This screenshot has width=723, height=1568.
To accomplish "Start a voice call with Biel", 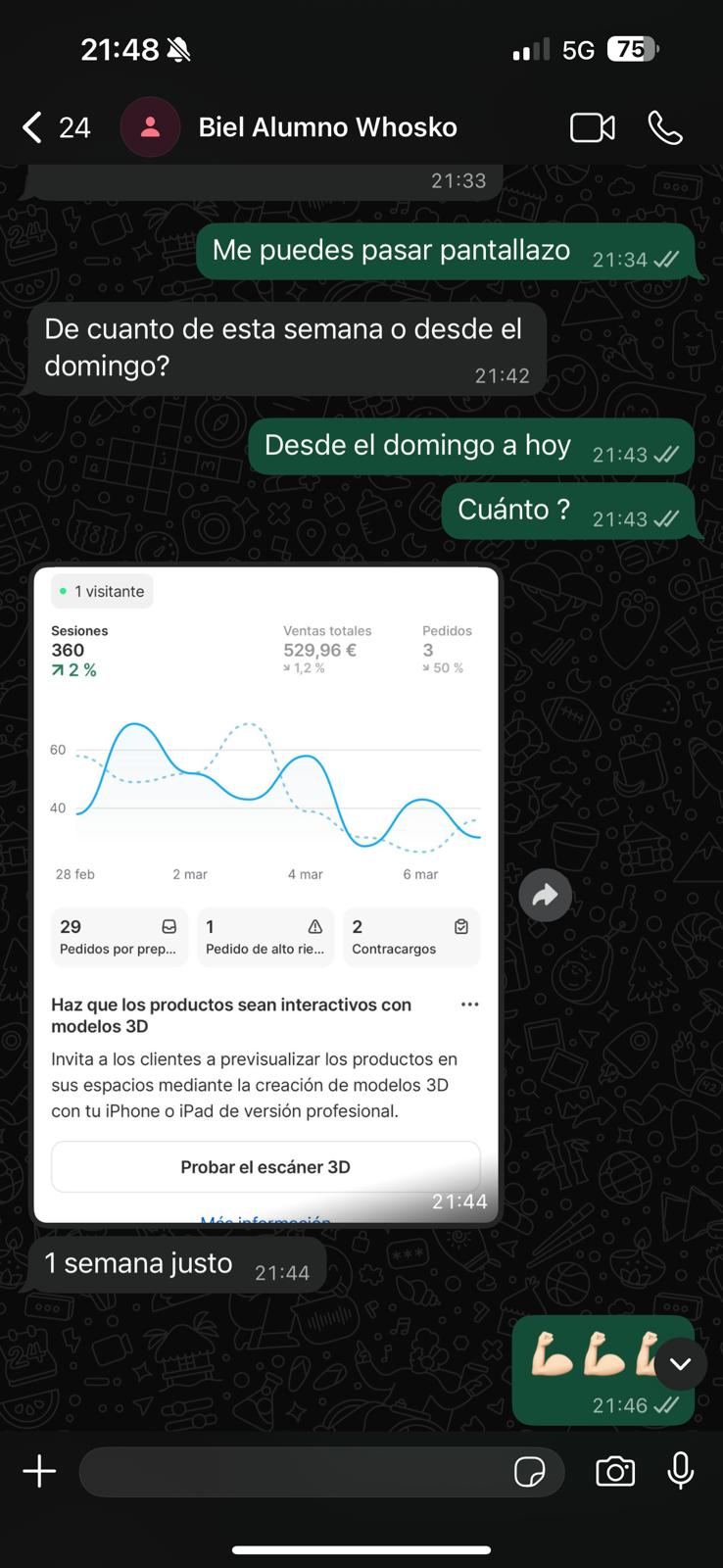I will coord(665,127).
